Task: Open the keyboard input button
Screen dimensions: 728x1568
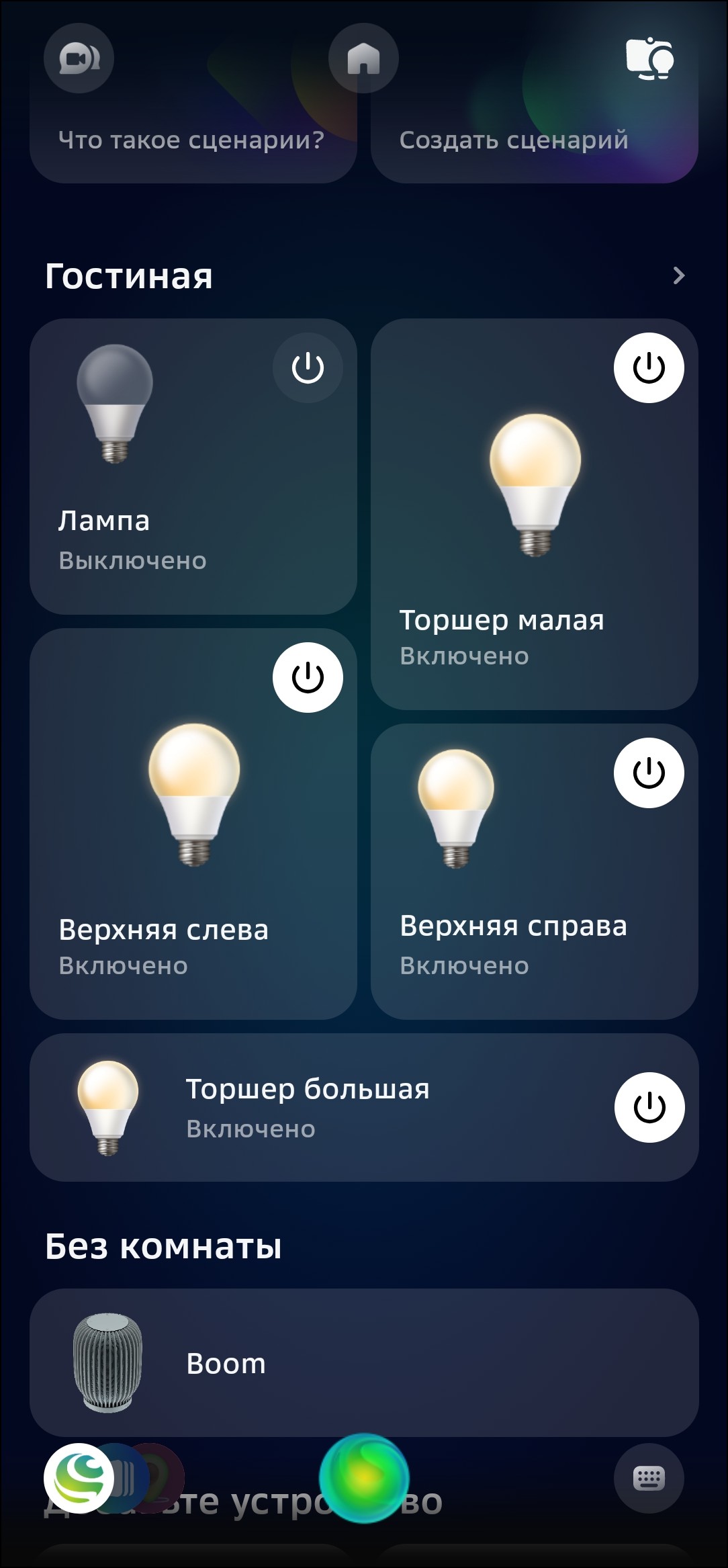Action: (649, 1478)
